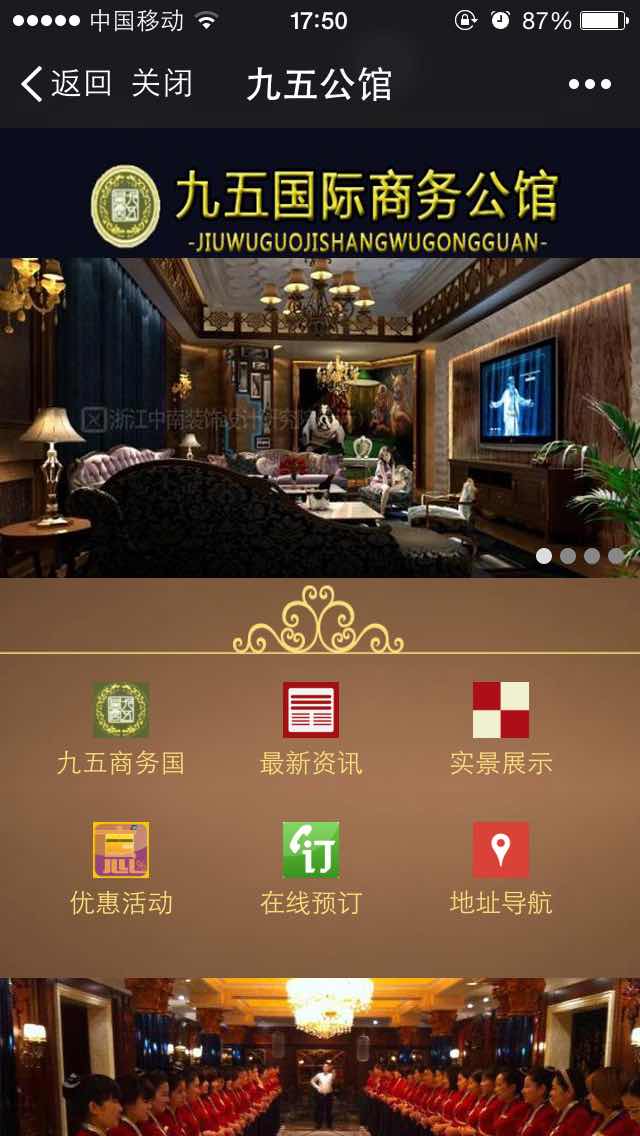Open the three-dot overflow menu
The image size is (640, 1136).
click(x=589, y=85)
